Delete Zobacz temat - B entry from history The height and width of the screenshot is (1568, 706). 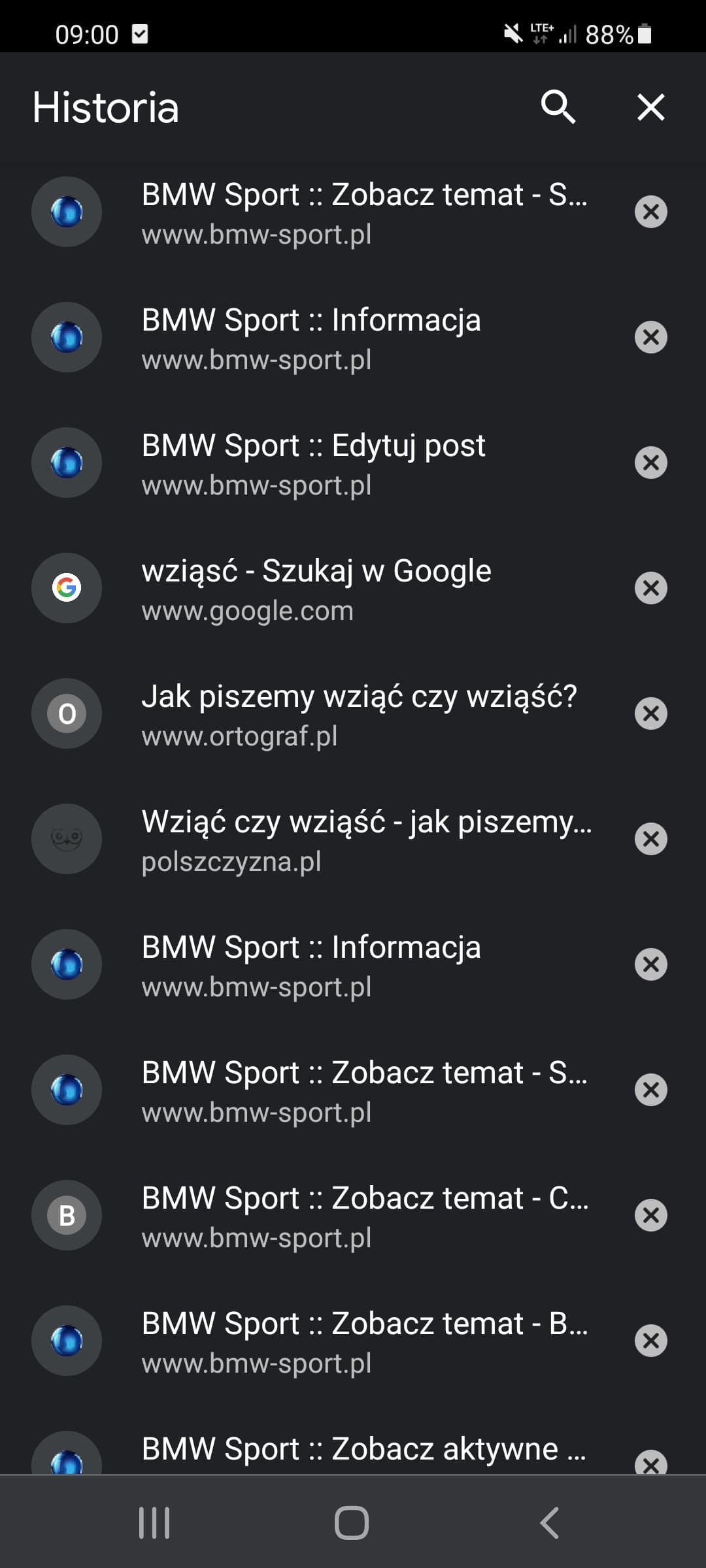(651, 1341)
